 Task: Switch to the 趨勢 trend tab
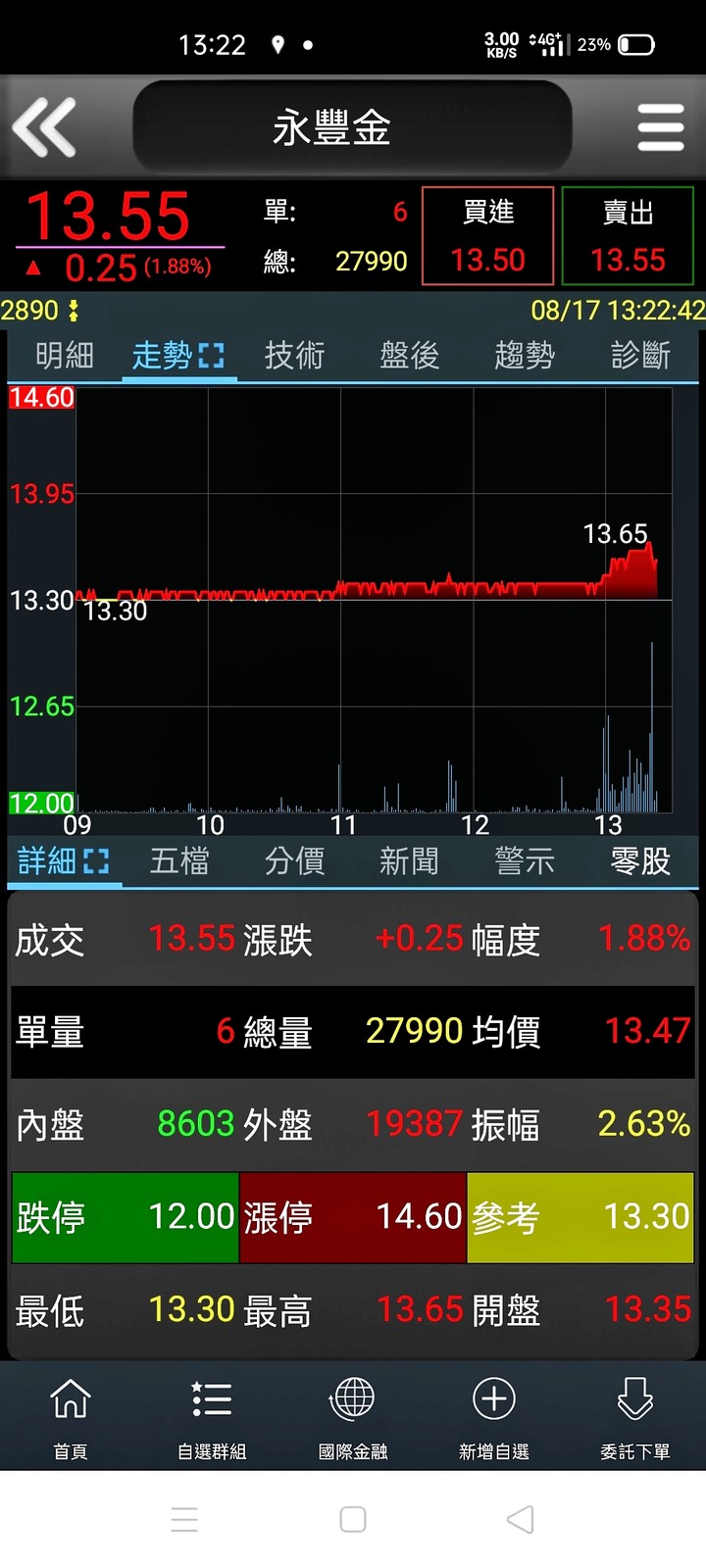(x=525, y=355)
